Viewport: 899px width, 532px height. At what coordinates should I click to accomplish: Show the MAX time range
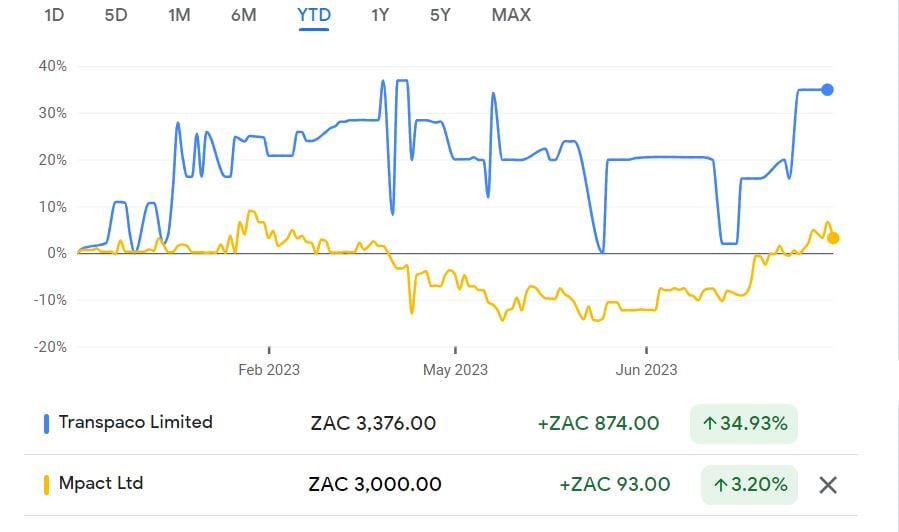(511, 15)
